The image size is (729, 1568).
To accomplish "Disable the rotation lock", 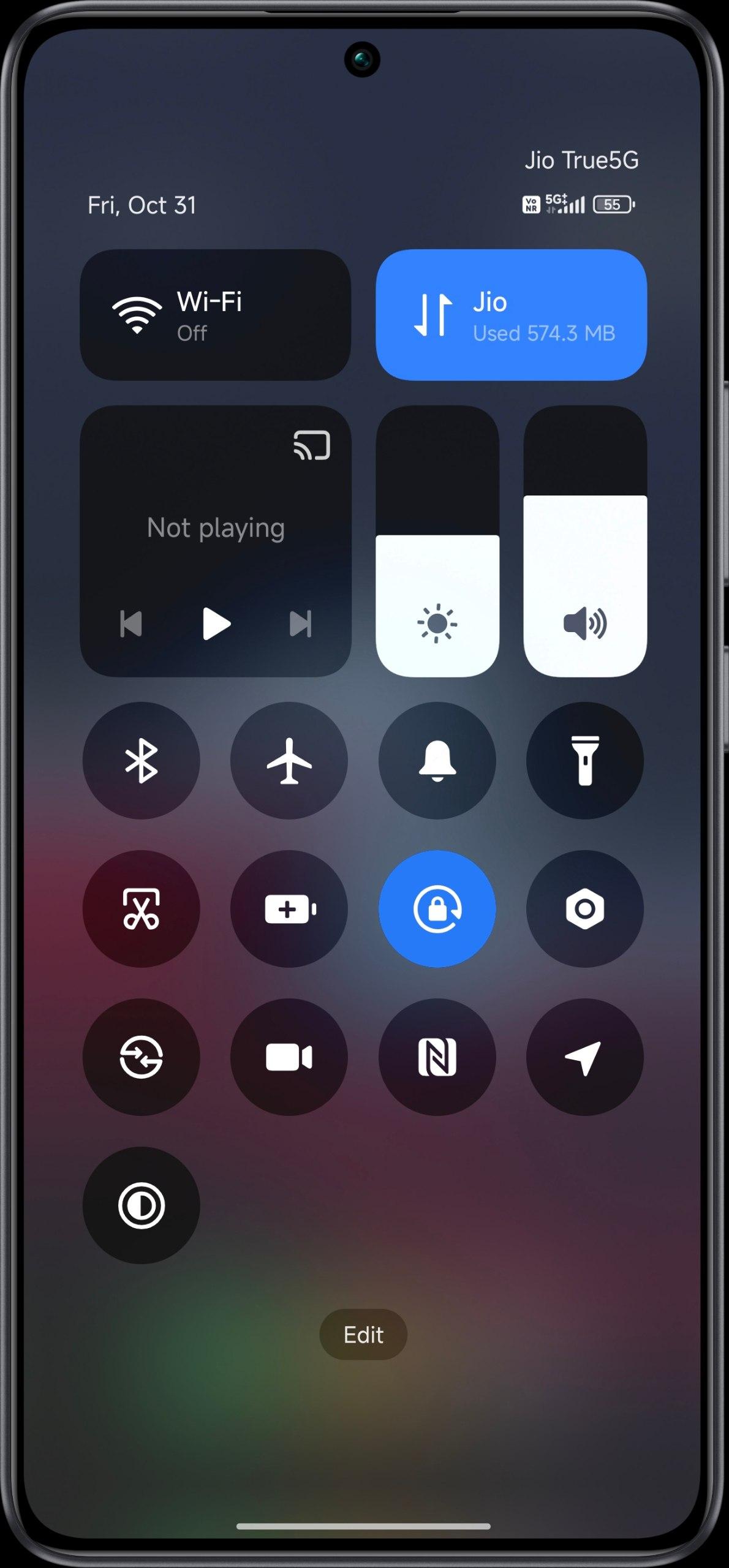I will [437, 909].
